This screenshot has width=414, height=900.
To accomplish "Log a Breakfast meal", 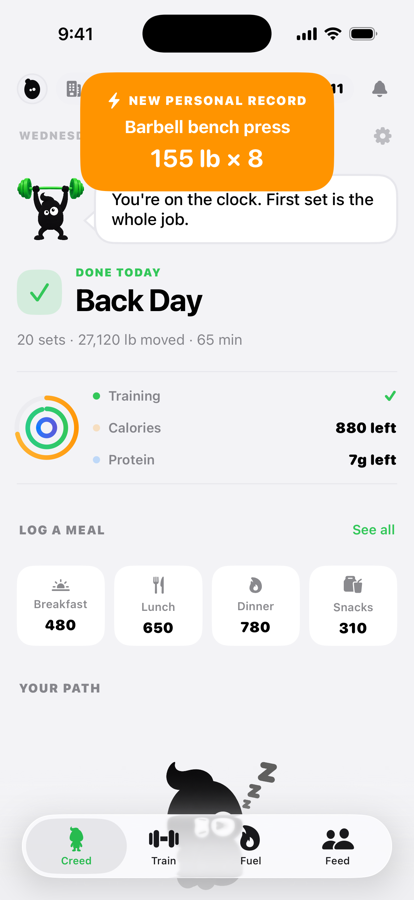I will tap(61, 606).
